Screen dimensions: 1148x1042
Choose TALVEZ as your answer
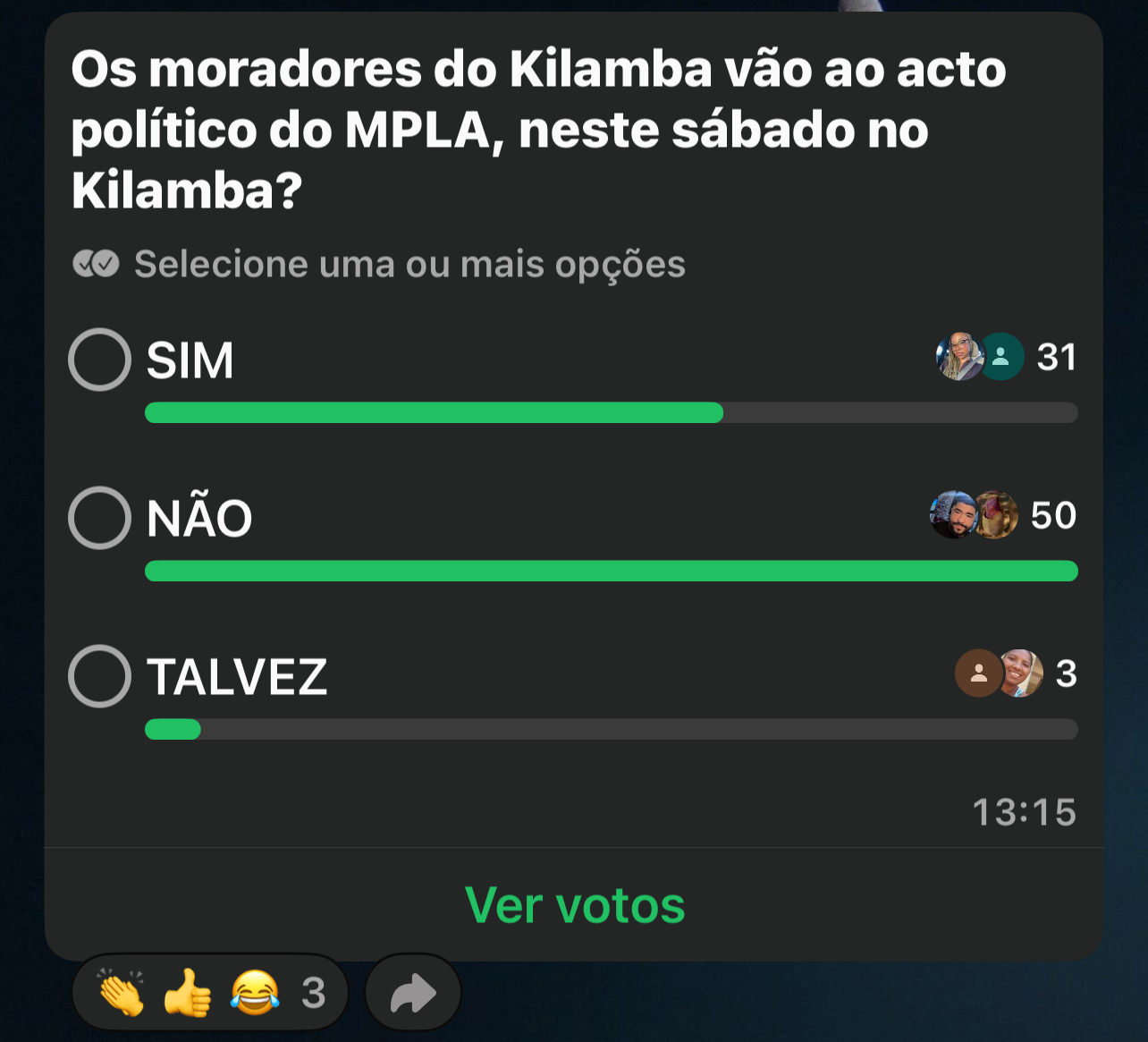coord(99,676)
